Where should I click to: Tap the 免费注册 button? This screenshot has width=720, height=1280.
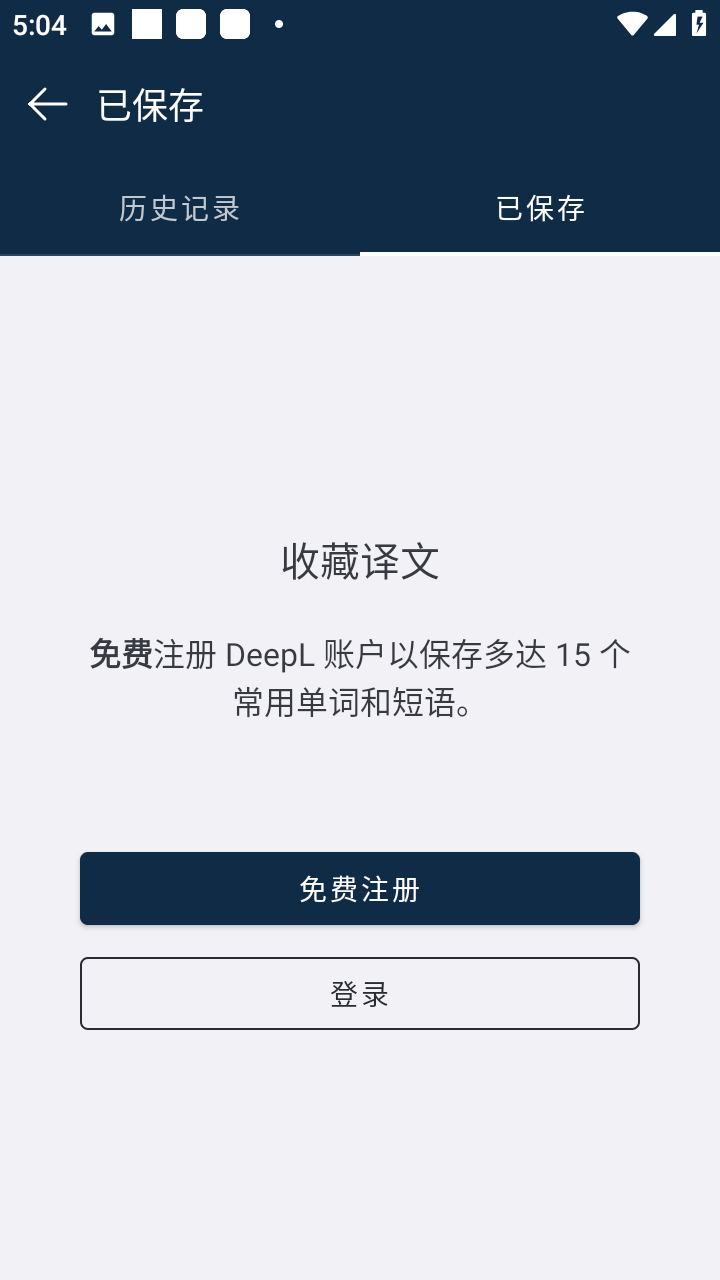click(360, 888)
